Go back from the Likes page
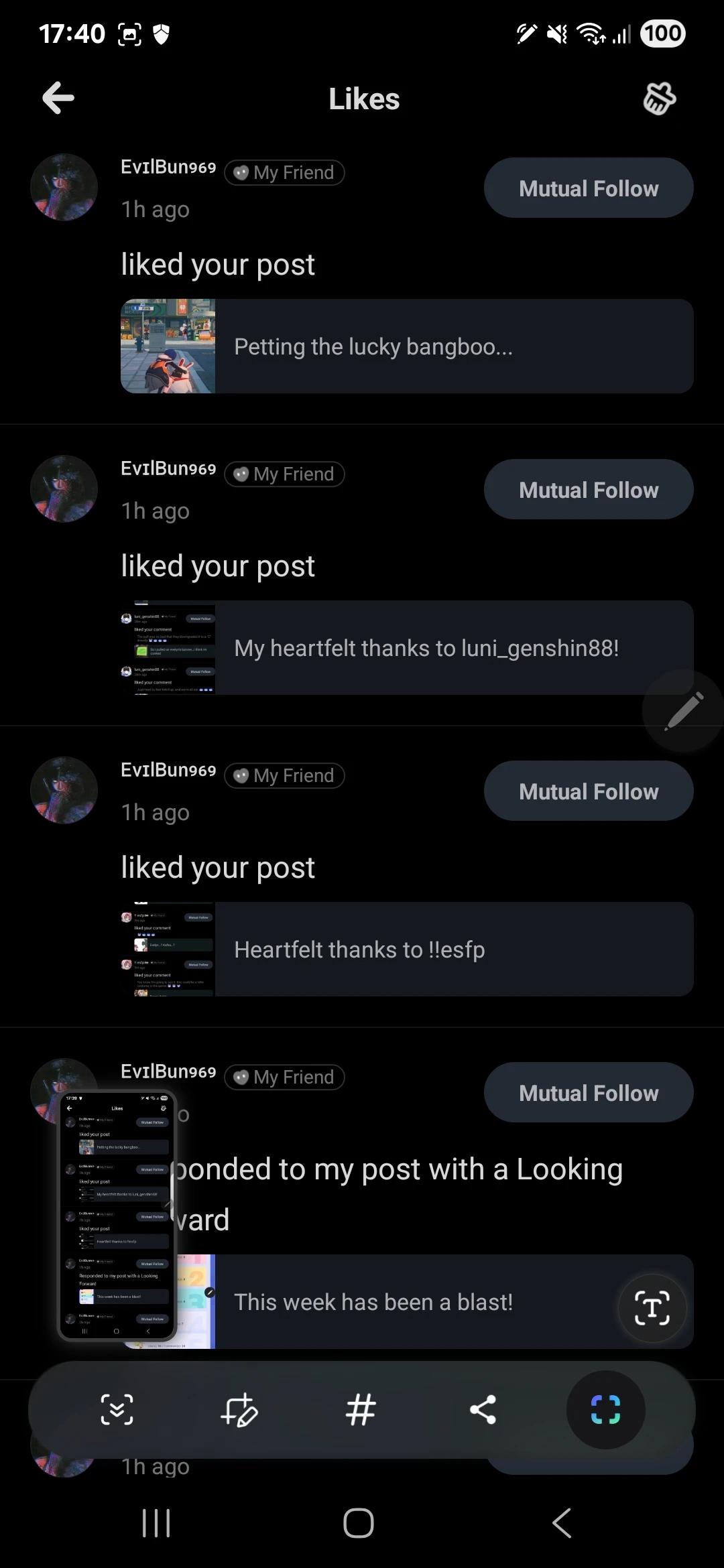Image resolution: width=724 pixels, height=1568 pixels. pyautogui.click(x=58, y=99)
